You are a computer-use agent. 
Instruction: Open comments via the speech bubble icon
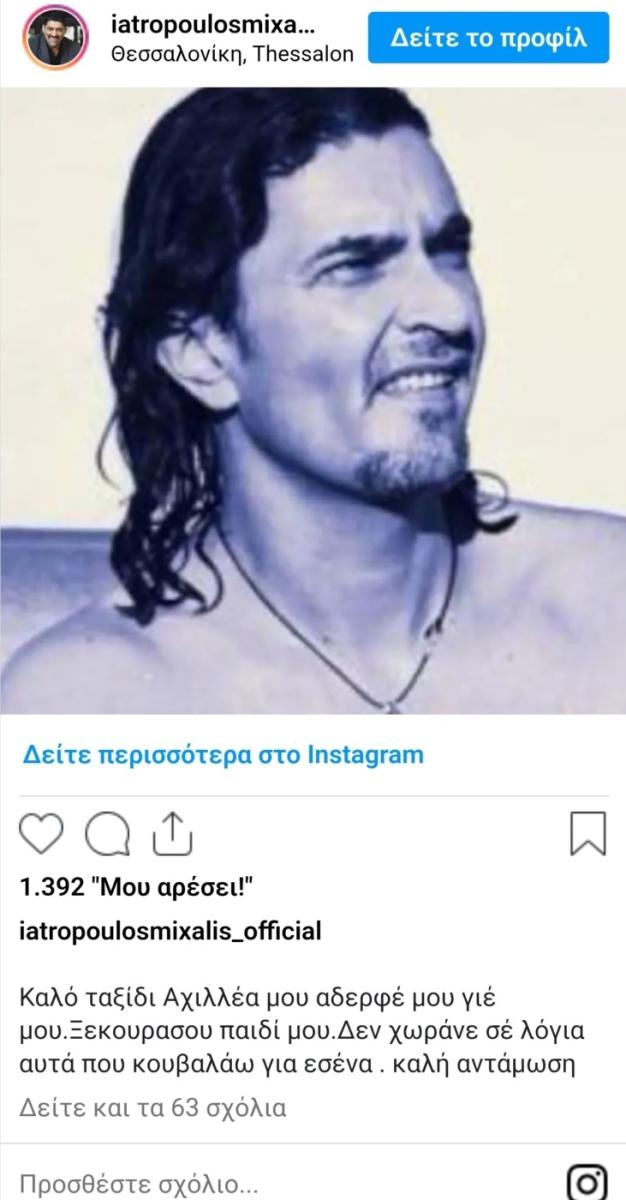pyautogui.click(x=107, y=833)
